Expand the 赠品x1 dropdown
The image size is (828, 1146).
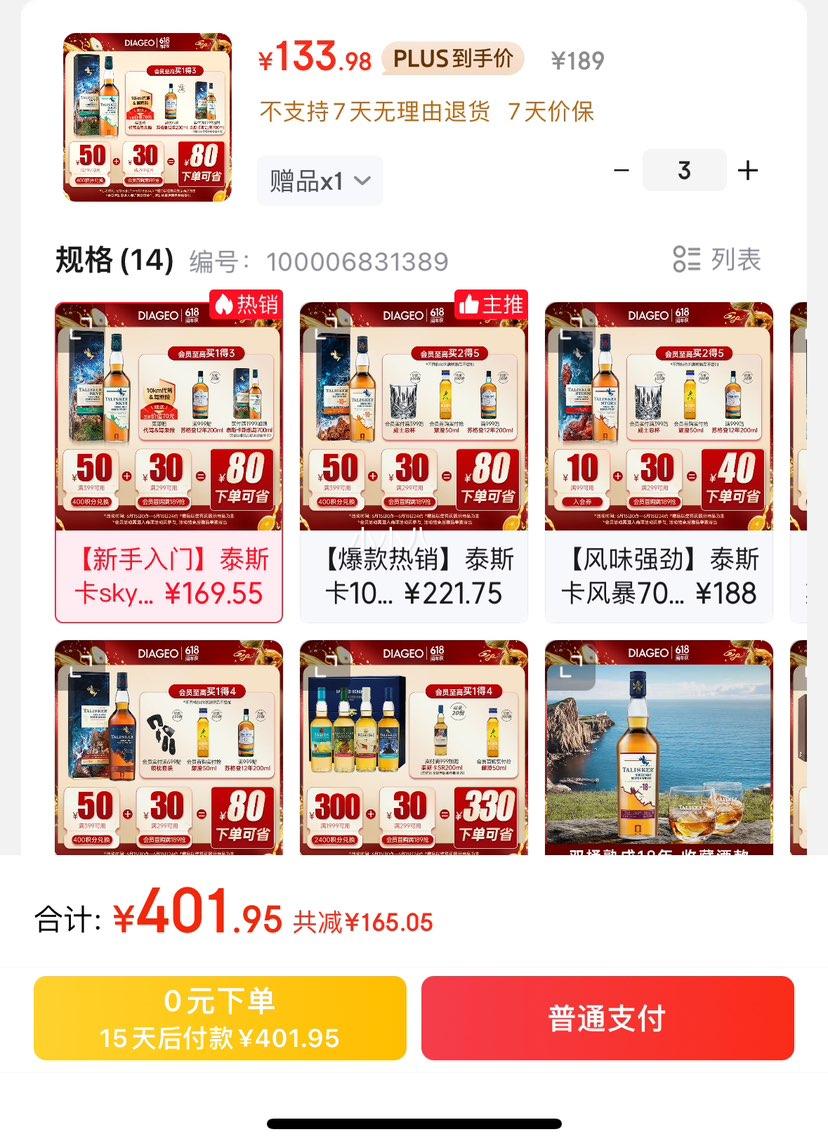[x=320, y=181]
